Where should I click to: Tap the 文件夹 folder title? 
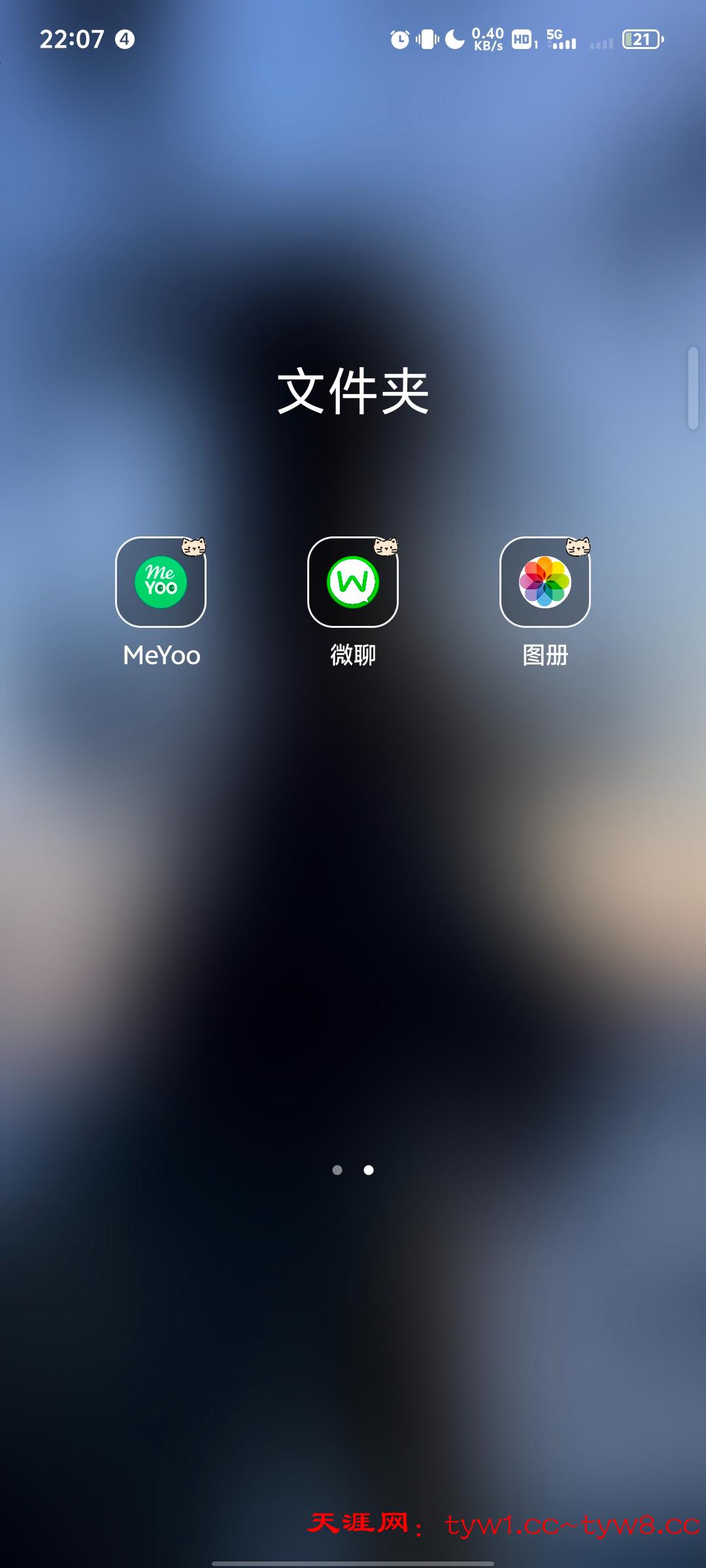click(353, 391)
